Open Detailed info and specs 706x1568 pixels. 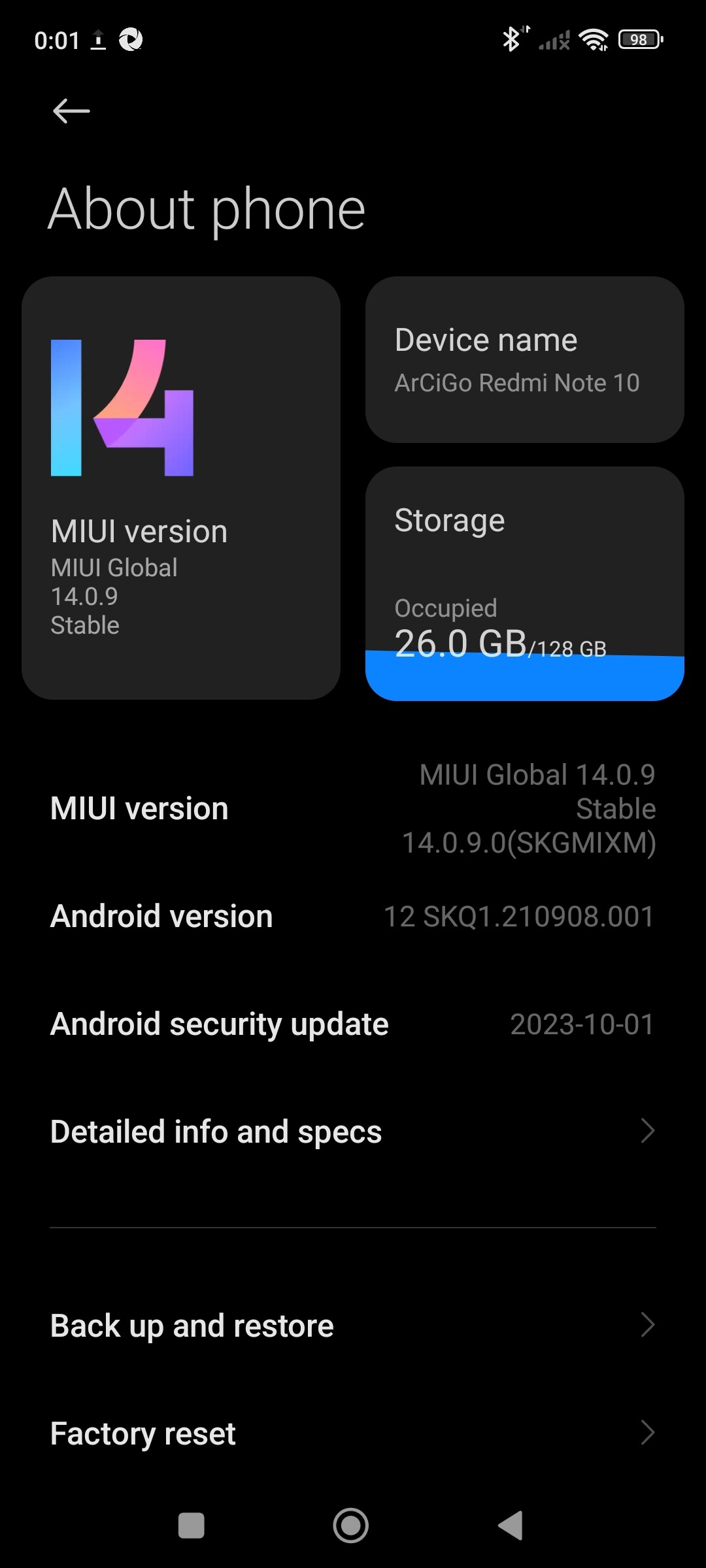click(353, 1132)
